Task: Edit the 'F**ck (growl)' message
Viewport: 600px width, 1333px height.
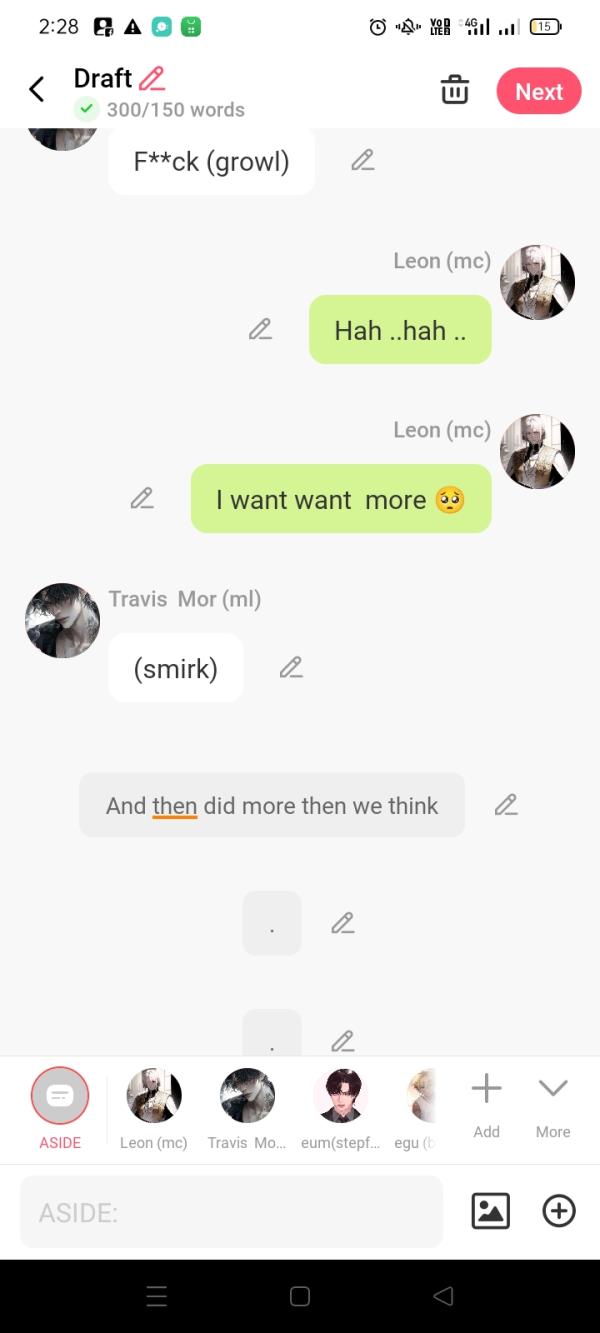Action: 363,160
